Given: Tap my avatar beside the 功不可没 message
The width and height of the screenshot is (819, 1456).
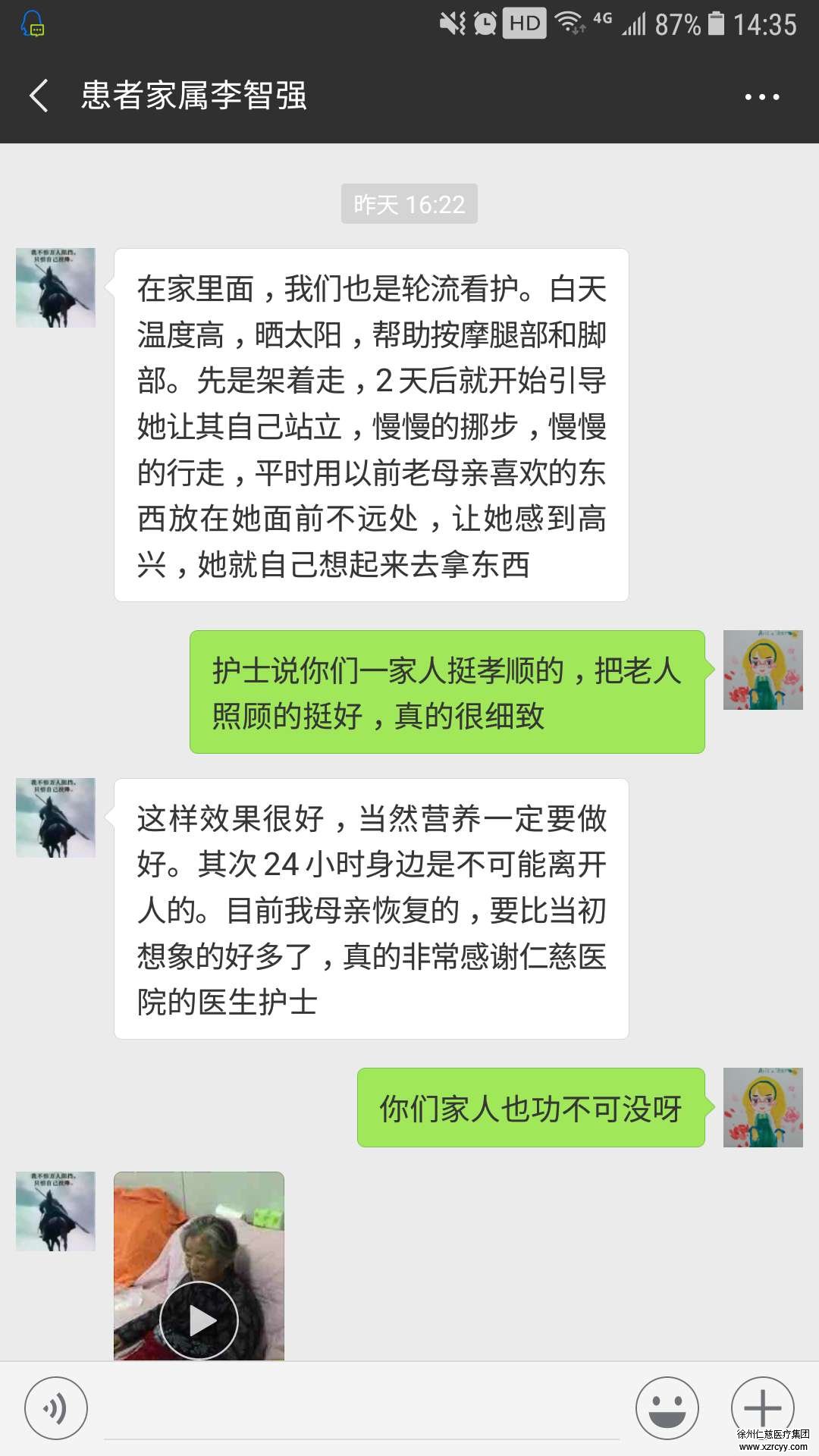Looking at the screenshot, I should pos(762,1107).
